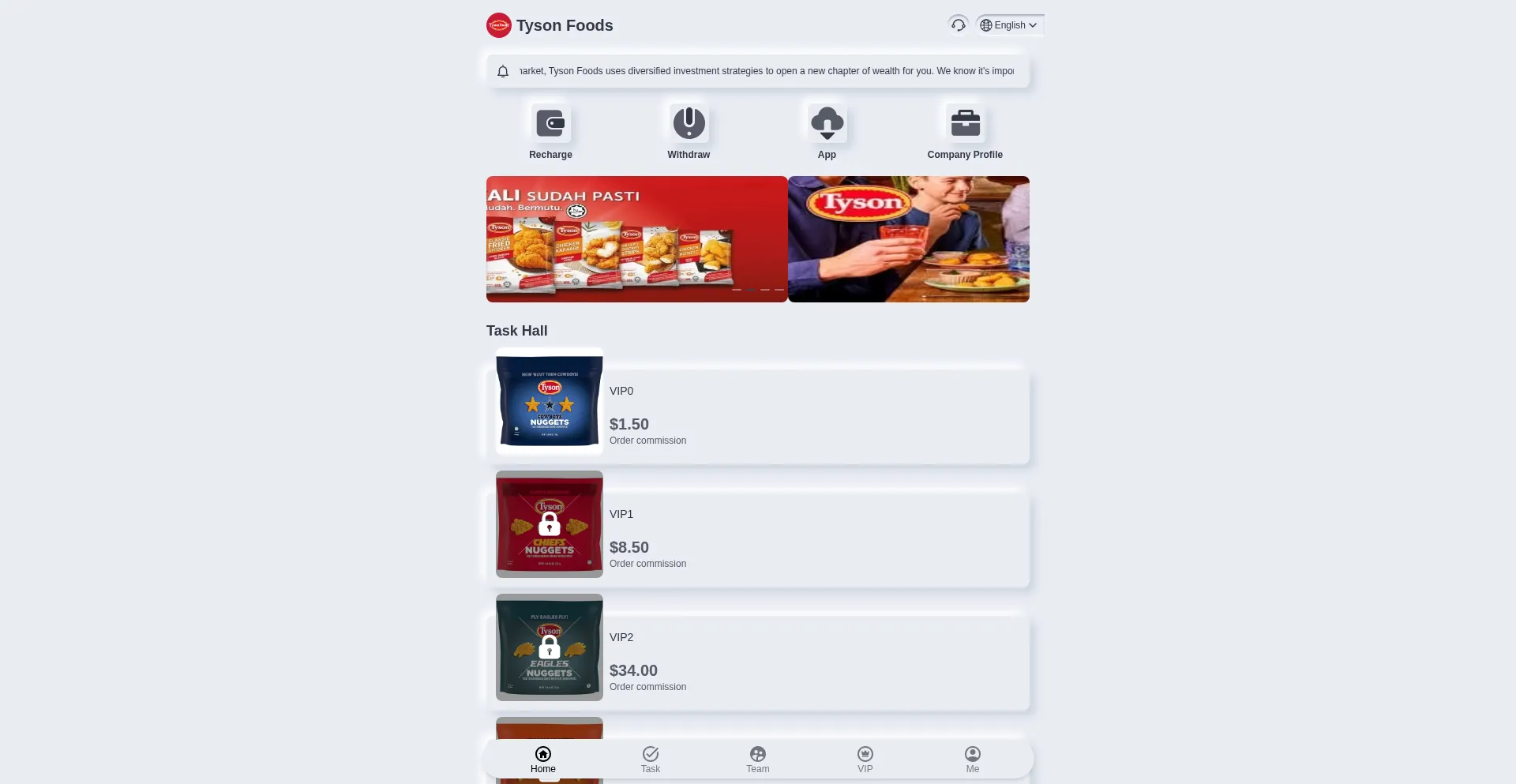Open the App download option

pyautogui.click(x=827, y=132)
